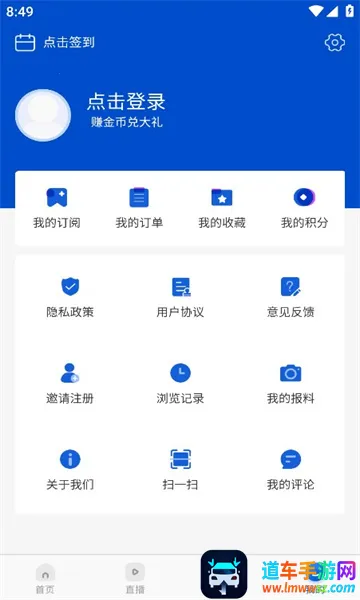The width and height of the screenshot is (360, 600).
Task: Tap the profile avatar picture
Action: pos(43,115)
